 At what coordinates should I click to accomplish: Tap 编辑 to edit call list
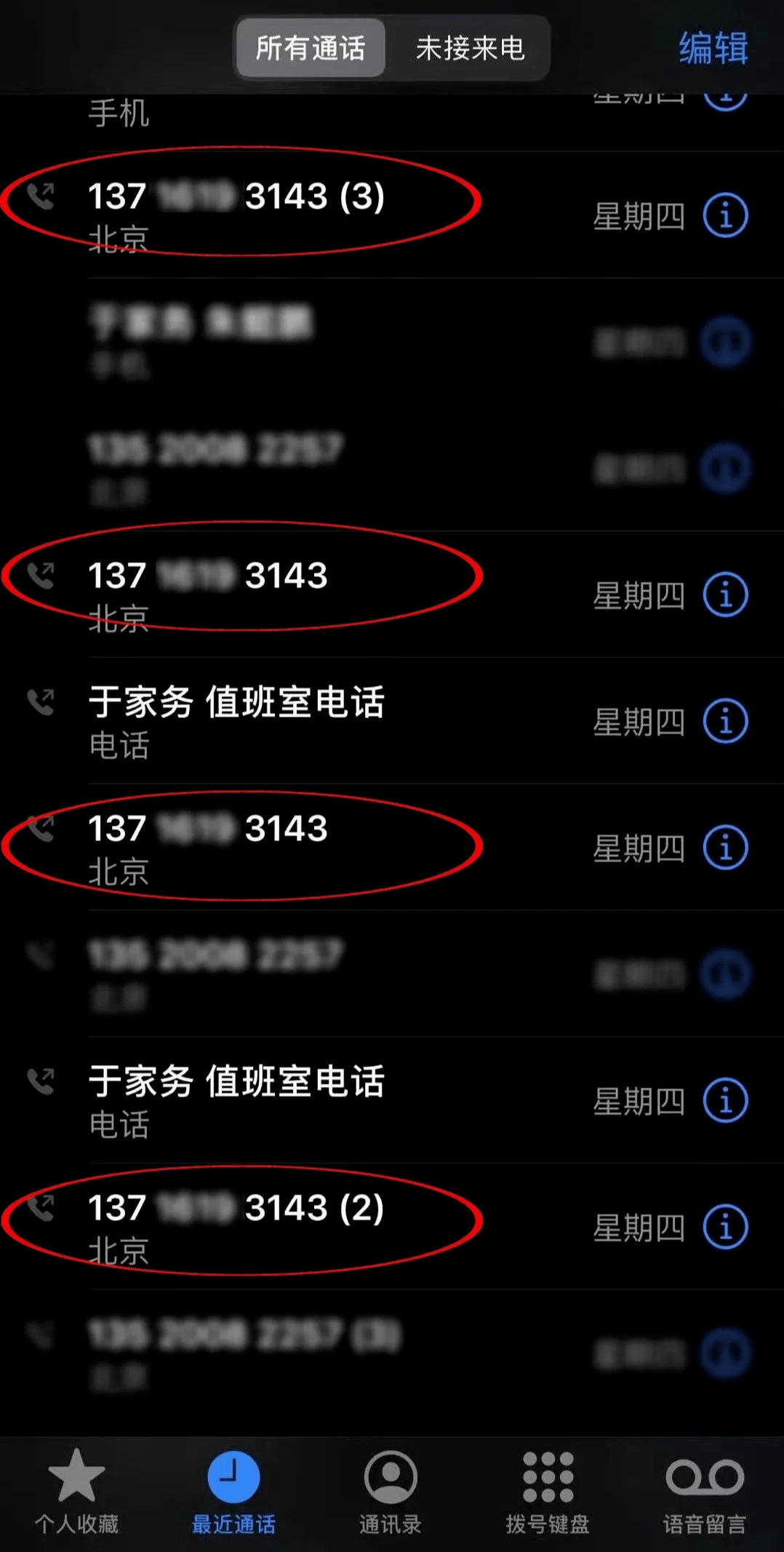713,48
